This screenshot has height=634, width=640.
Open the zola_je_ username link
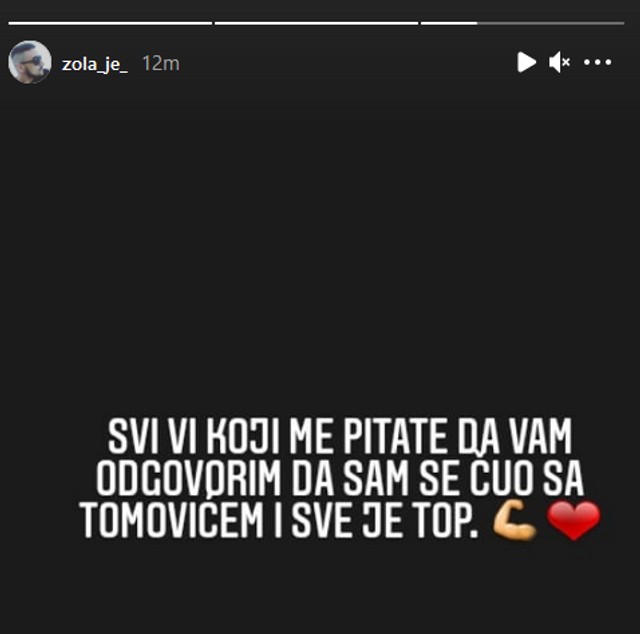95,63
